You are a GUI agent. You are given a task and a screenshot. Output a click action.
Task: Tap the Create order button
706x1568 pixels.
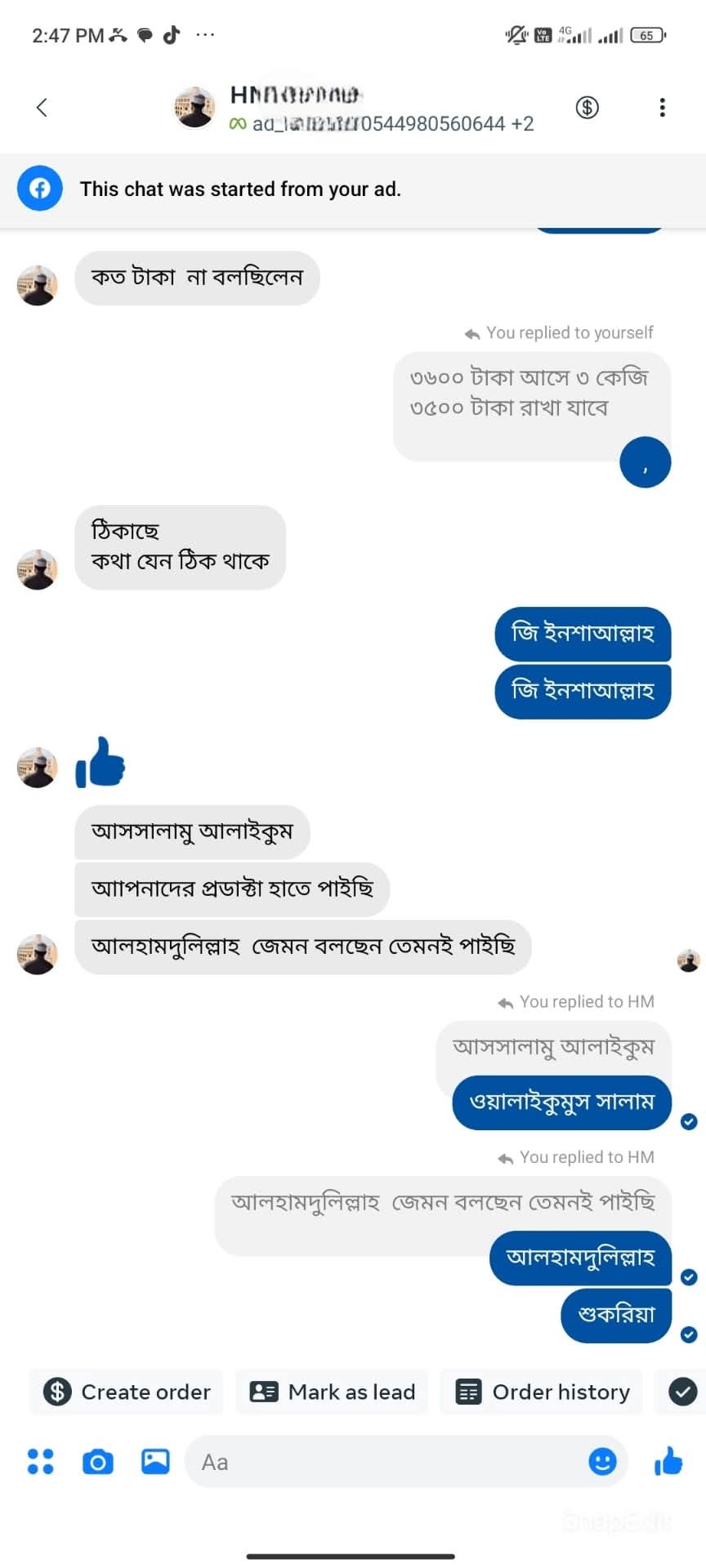[127, 1392]
